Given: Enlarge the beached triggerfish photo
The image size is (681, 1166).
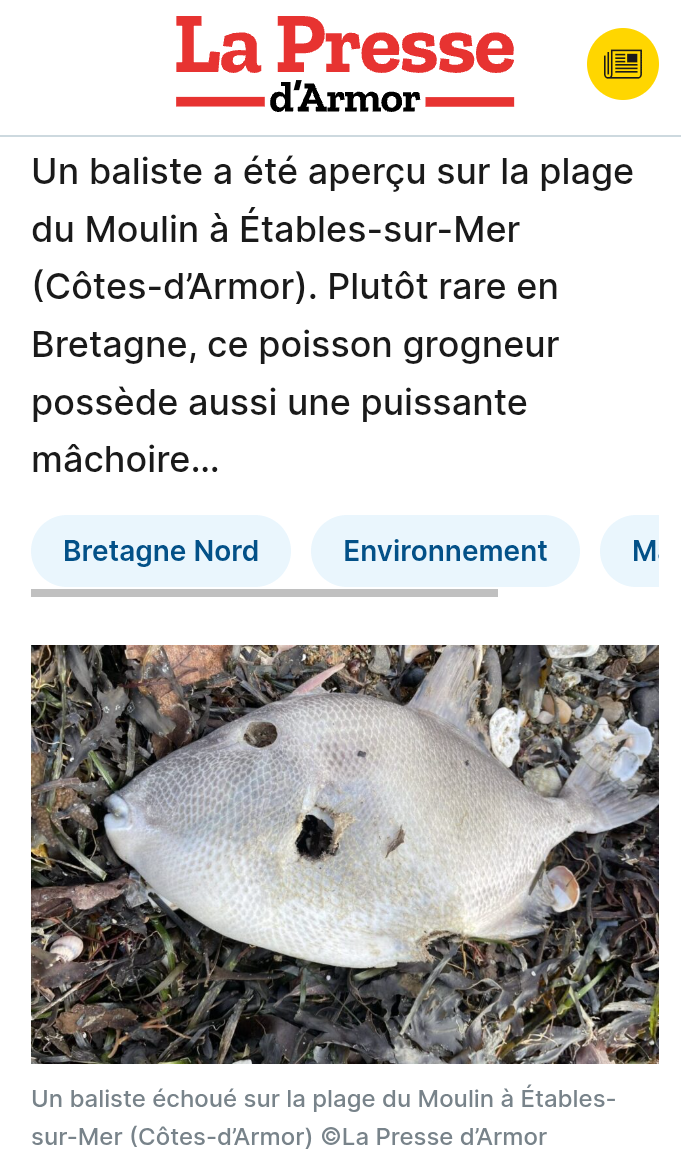Looking at the screenshot, I should tap(345, 853).
